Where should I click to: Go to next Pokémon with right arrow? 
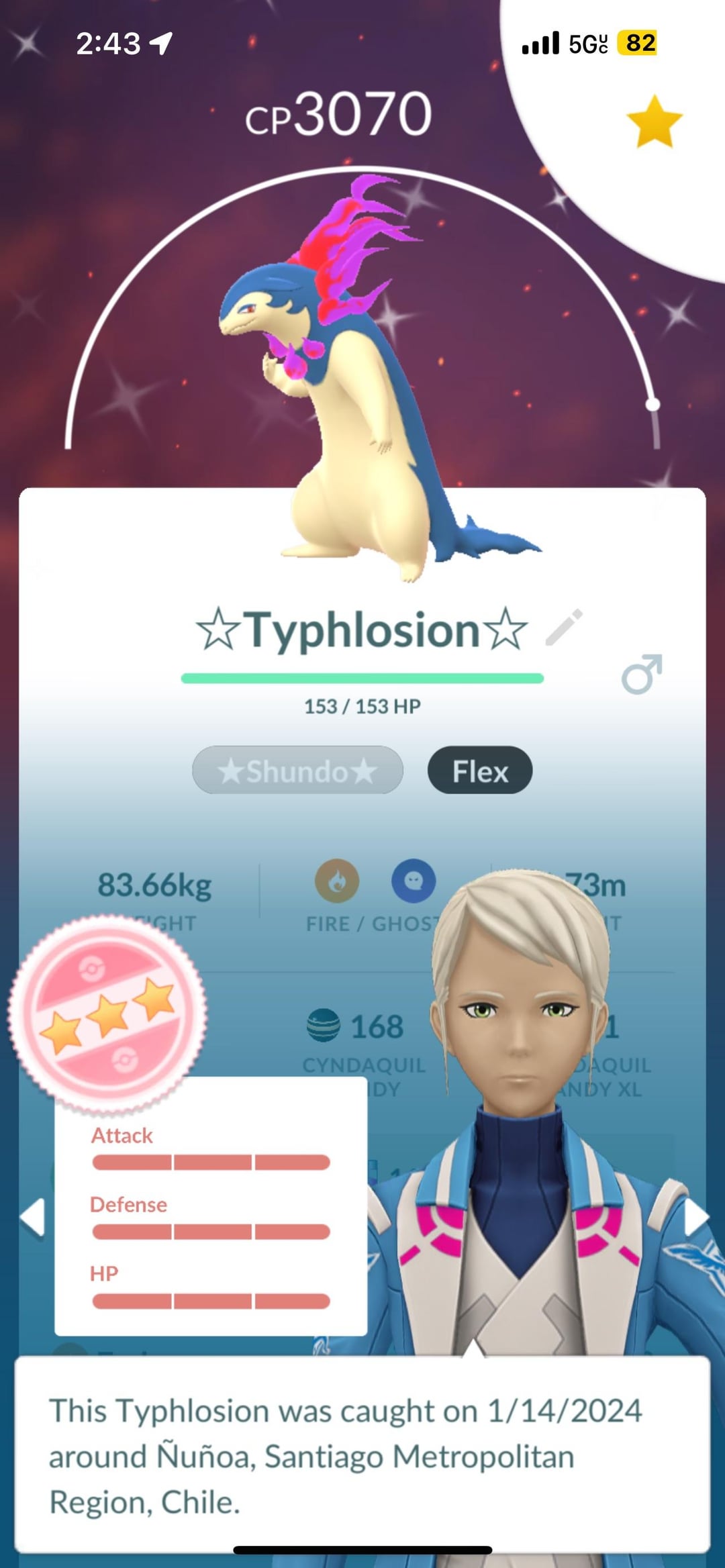tap(695, 1217)
